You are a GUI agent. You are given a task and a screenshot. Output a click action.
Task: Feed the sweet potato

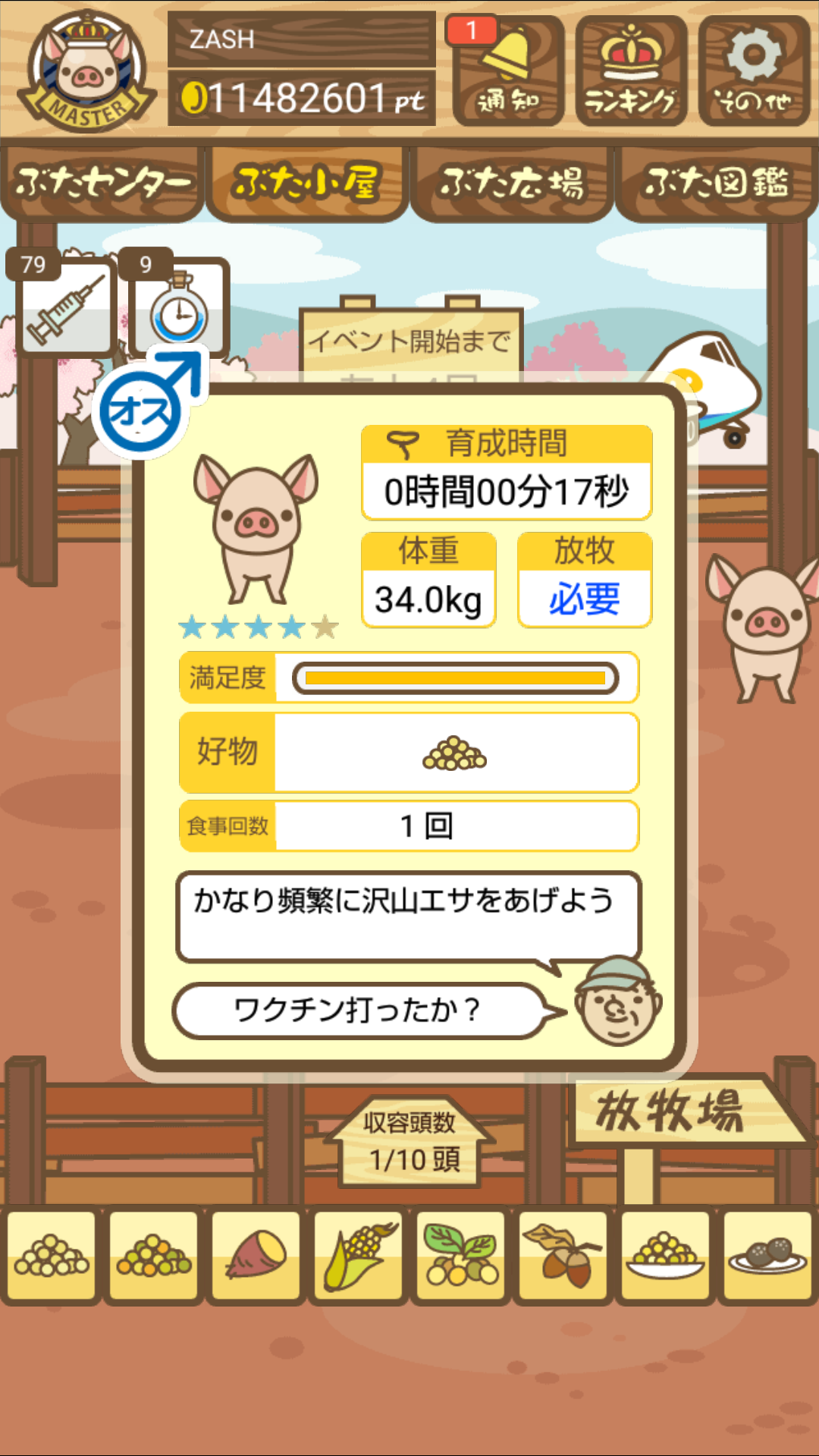256,1256
